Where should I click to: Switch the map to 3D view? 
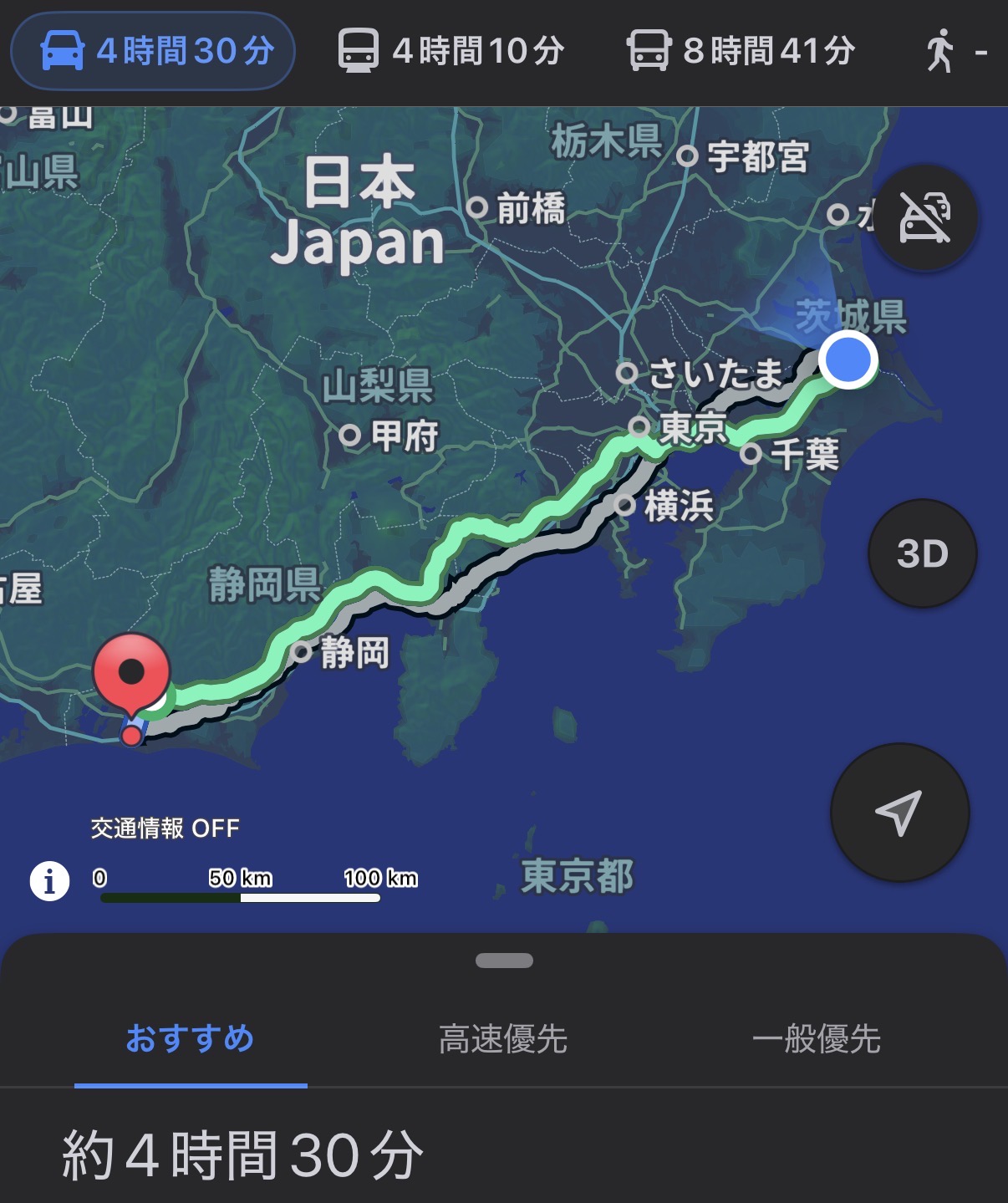click(x=923, y=553)
